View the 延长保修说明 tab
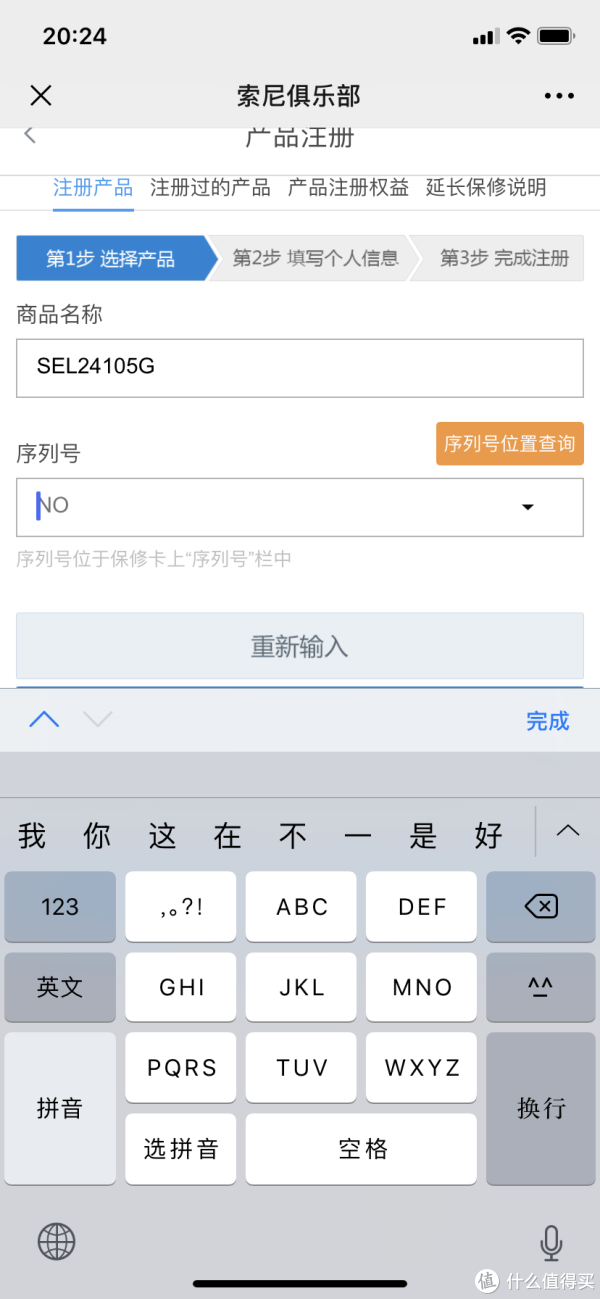 (x=486, y=187)
